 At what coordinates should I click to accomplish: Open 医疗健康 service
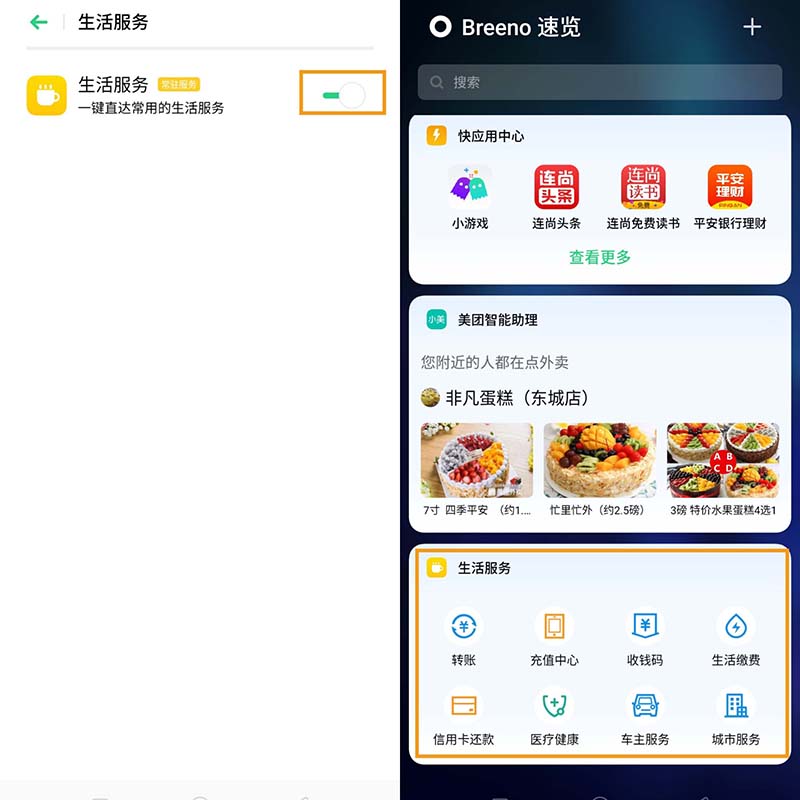pyautogui.click(x=554, y=716)
